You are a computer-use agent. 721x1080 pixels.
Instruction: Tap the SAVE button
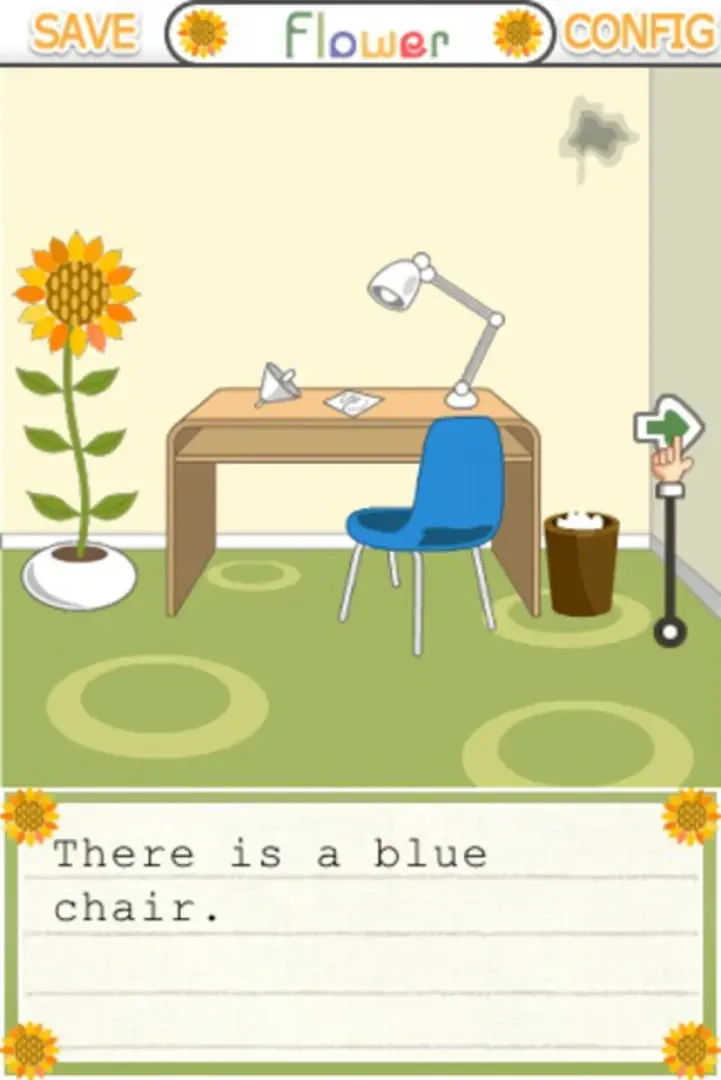coord(84,33)
